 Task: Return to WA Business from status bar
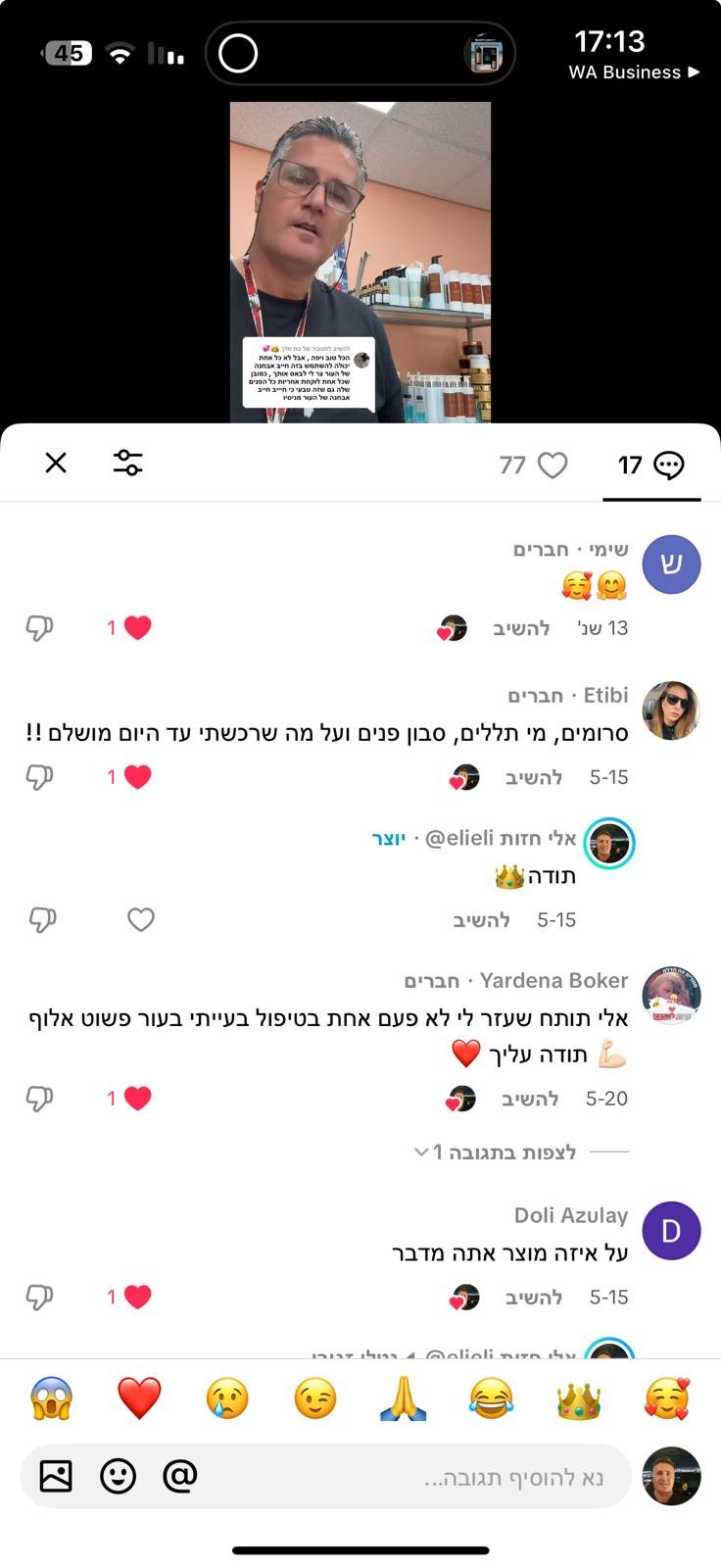pos(634,72)
